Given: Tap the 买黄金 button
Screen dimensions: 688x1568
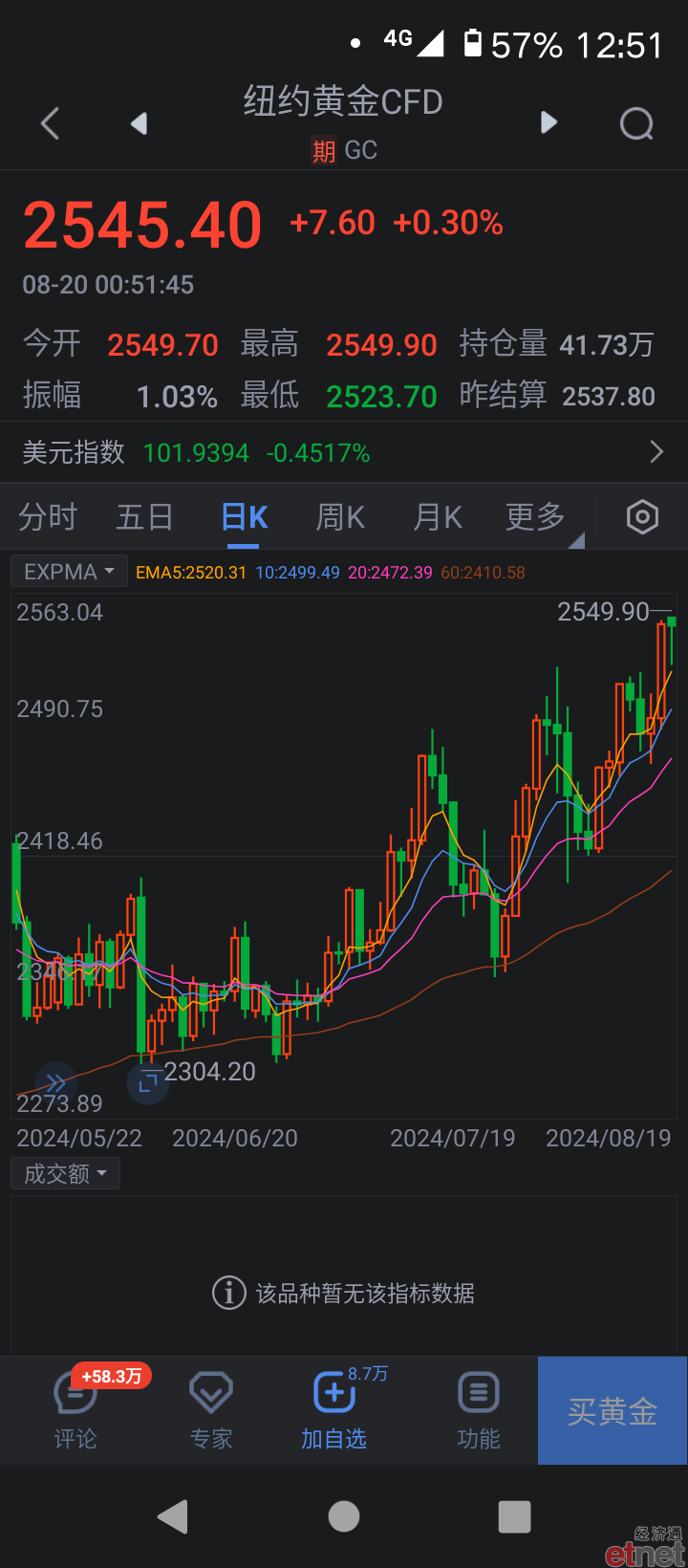Looking at the screenshot, I should click(613, 1410).
